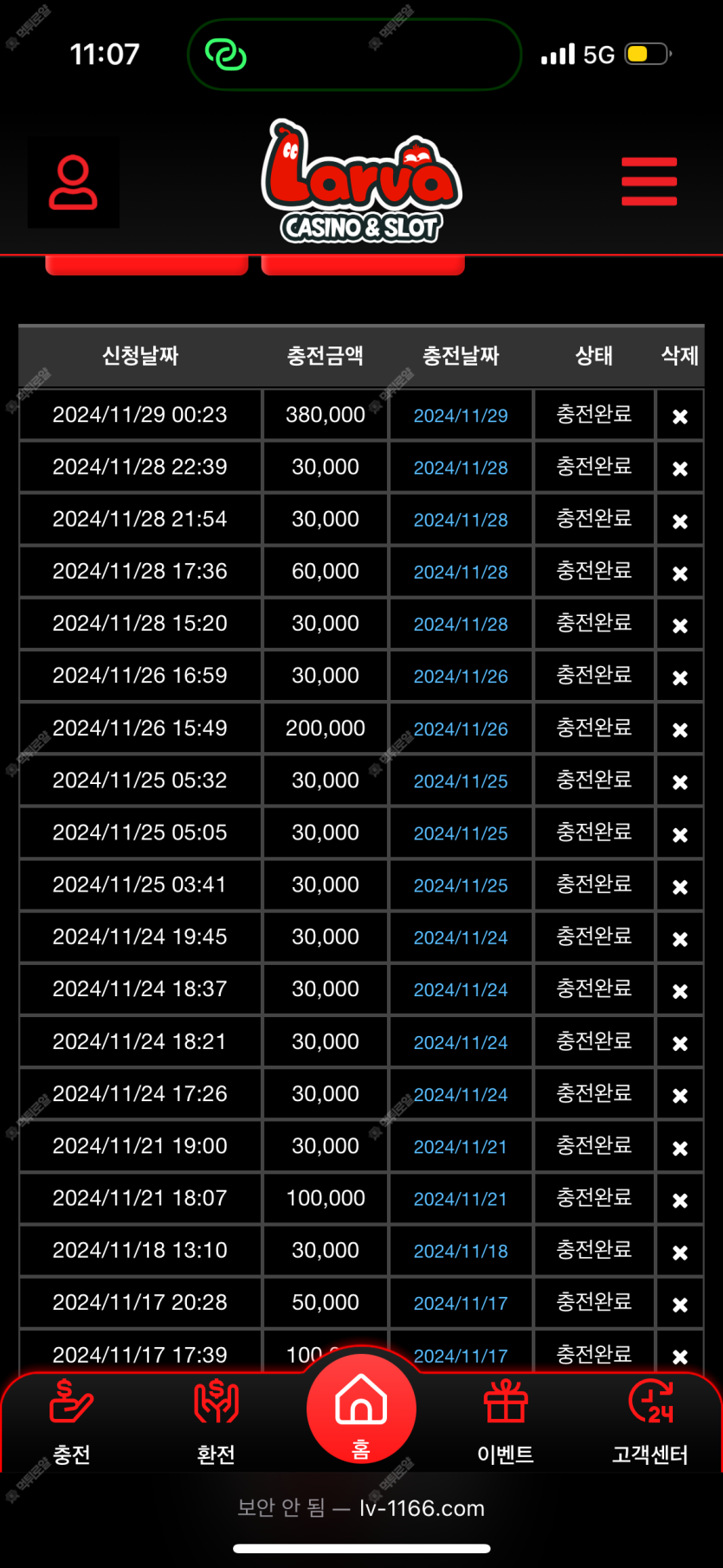The width and height of the screenshot is (723, 1568).
Task: Delete the 2024/11/17 20:28 record
Action: tap(680, 1305)
